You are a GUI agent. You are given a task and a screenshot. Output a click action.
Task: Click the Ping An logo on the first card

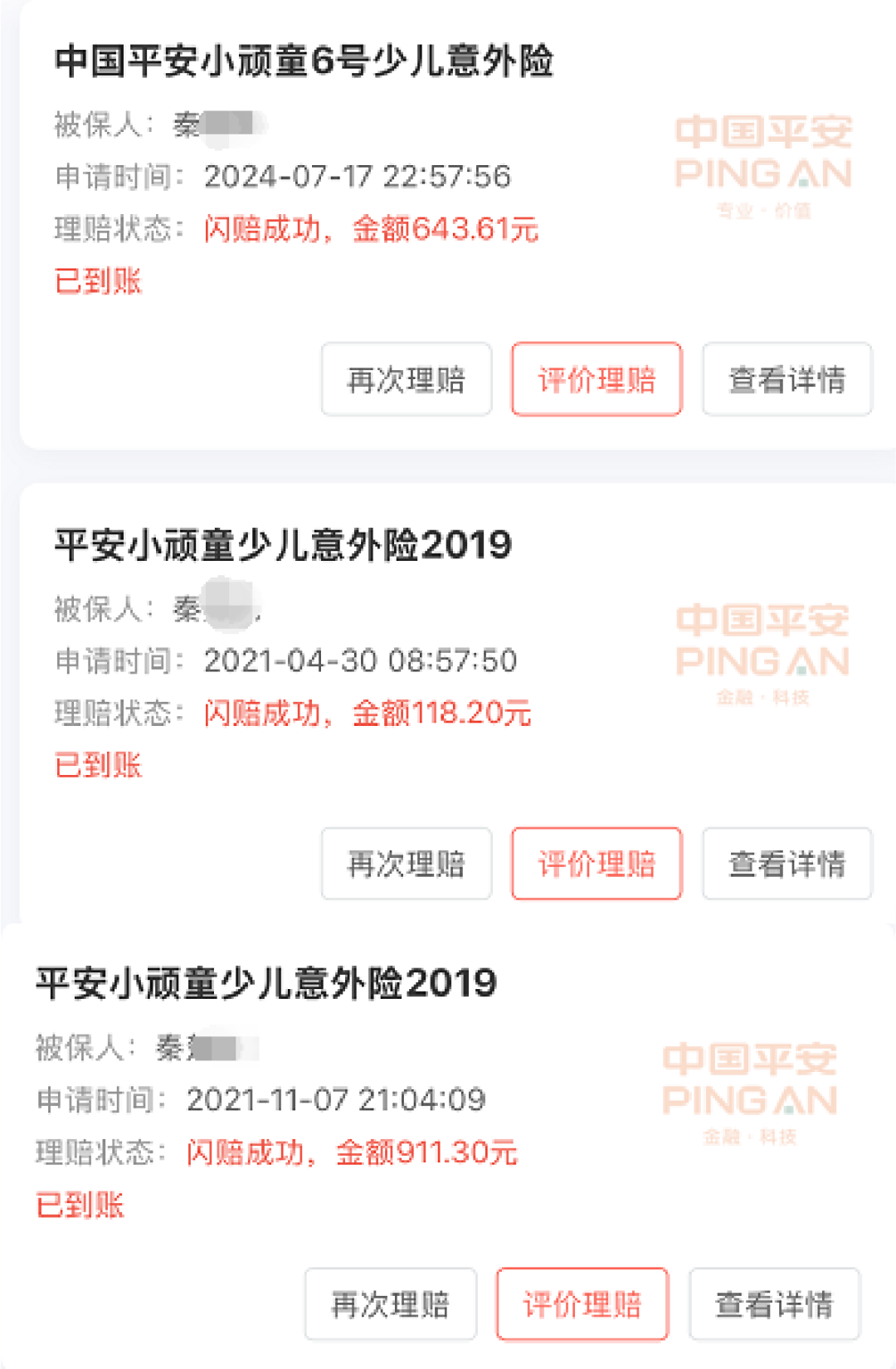click(763, 162)
